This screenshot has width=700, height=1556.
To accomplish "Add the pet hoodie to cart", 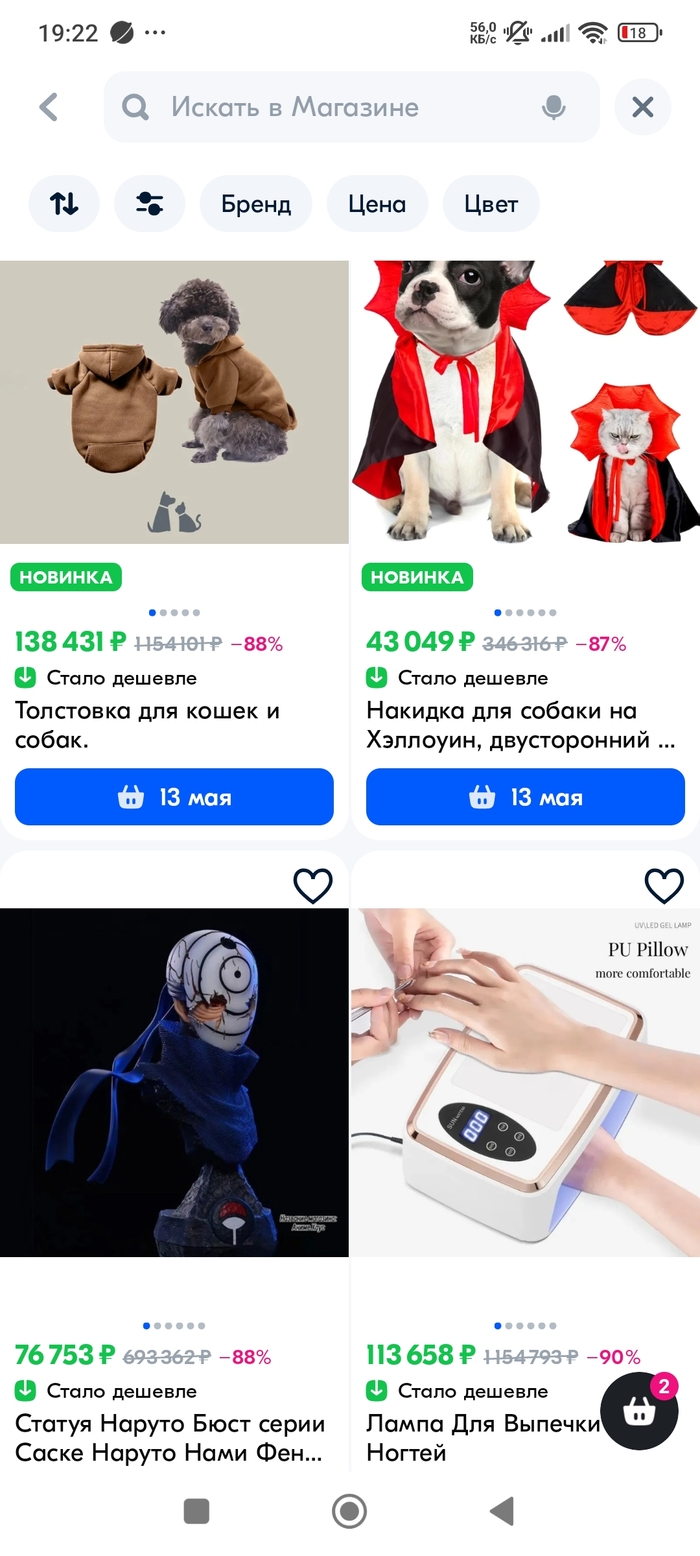I will coord(174,797).
